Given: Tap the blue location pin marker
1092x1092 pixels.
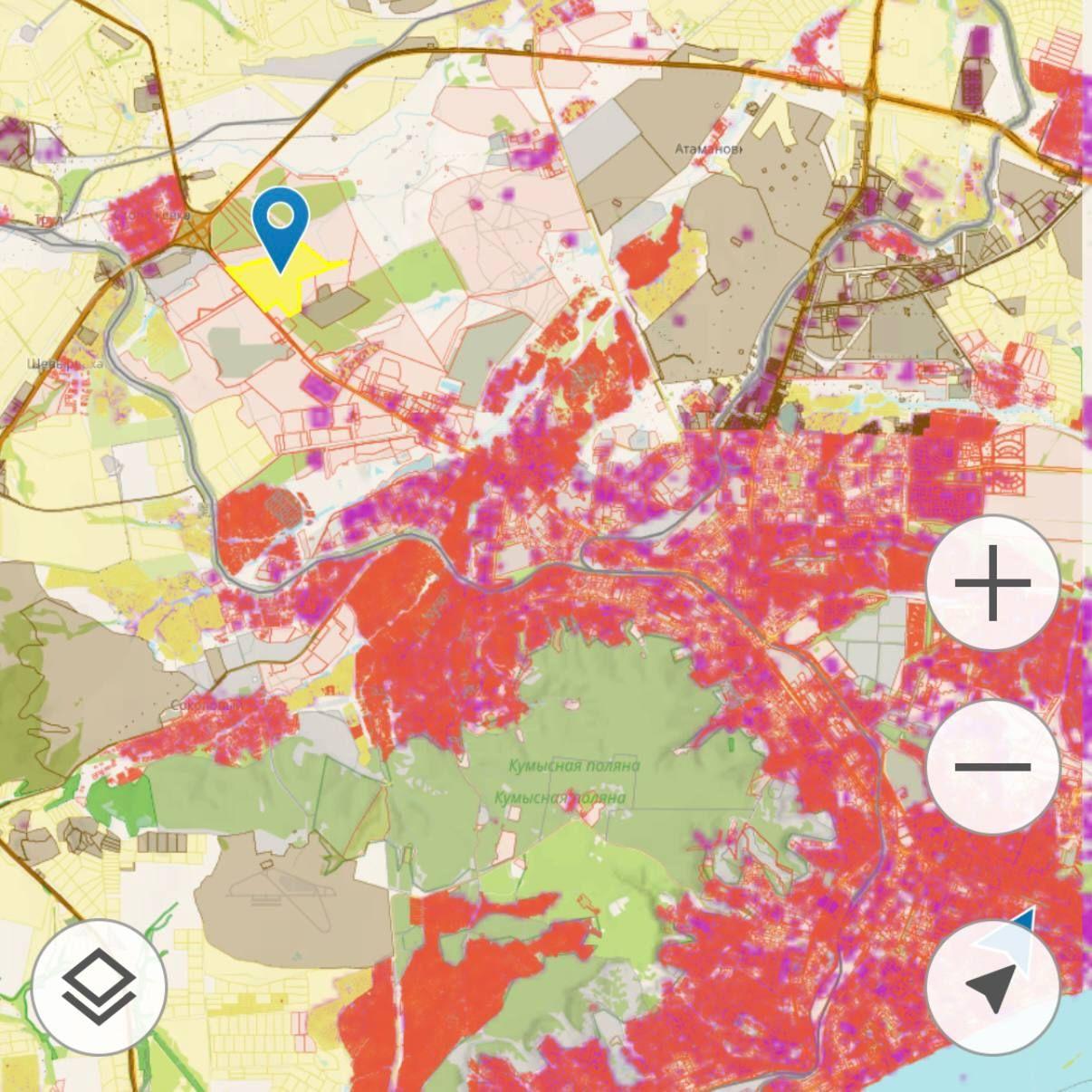Looking at the screenshot, I should pos(281,222).
